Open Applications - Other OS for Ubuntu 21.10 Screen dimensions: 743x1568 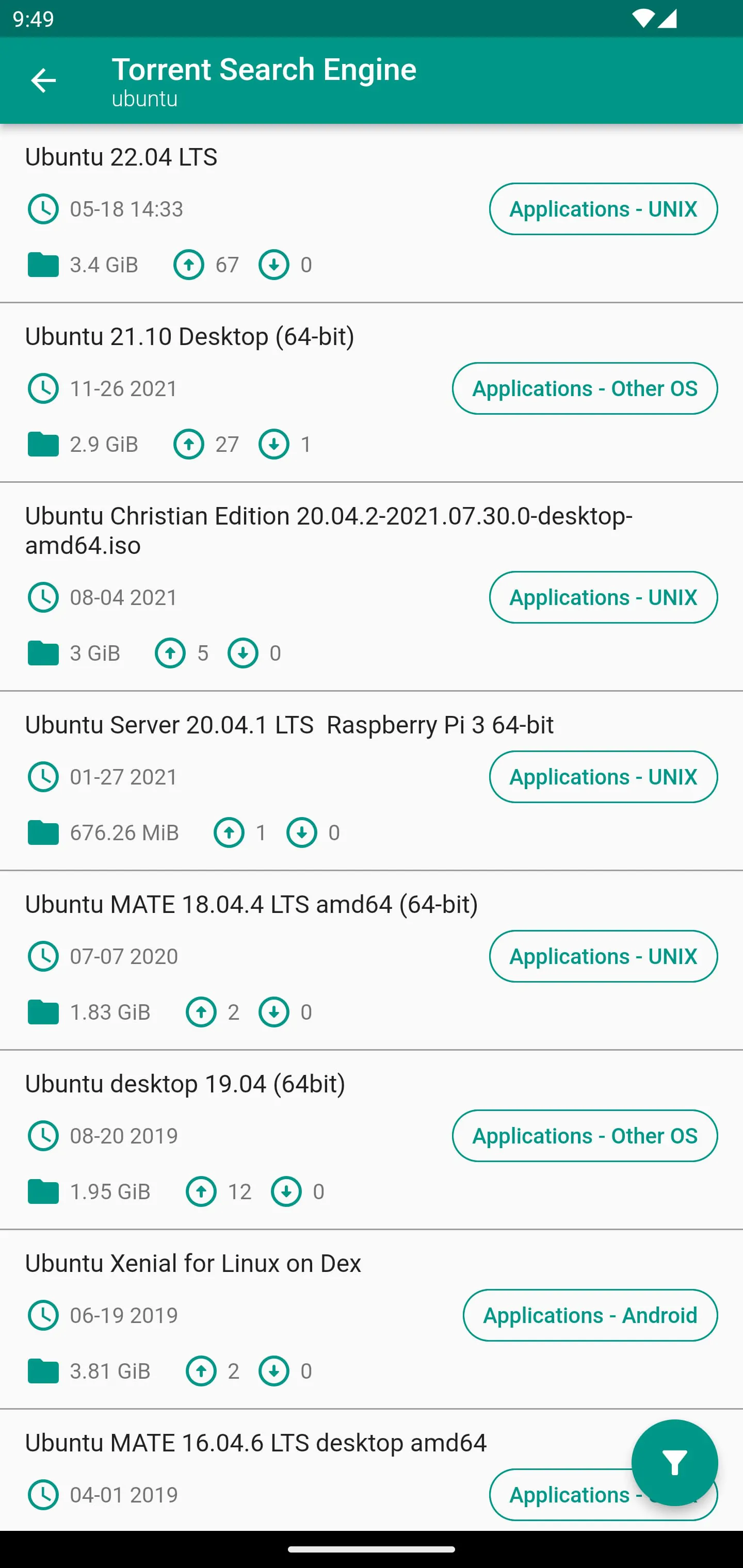(585, 388)
